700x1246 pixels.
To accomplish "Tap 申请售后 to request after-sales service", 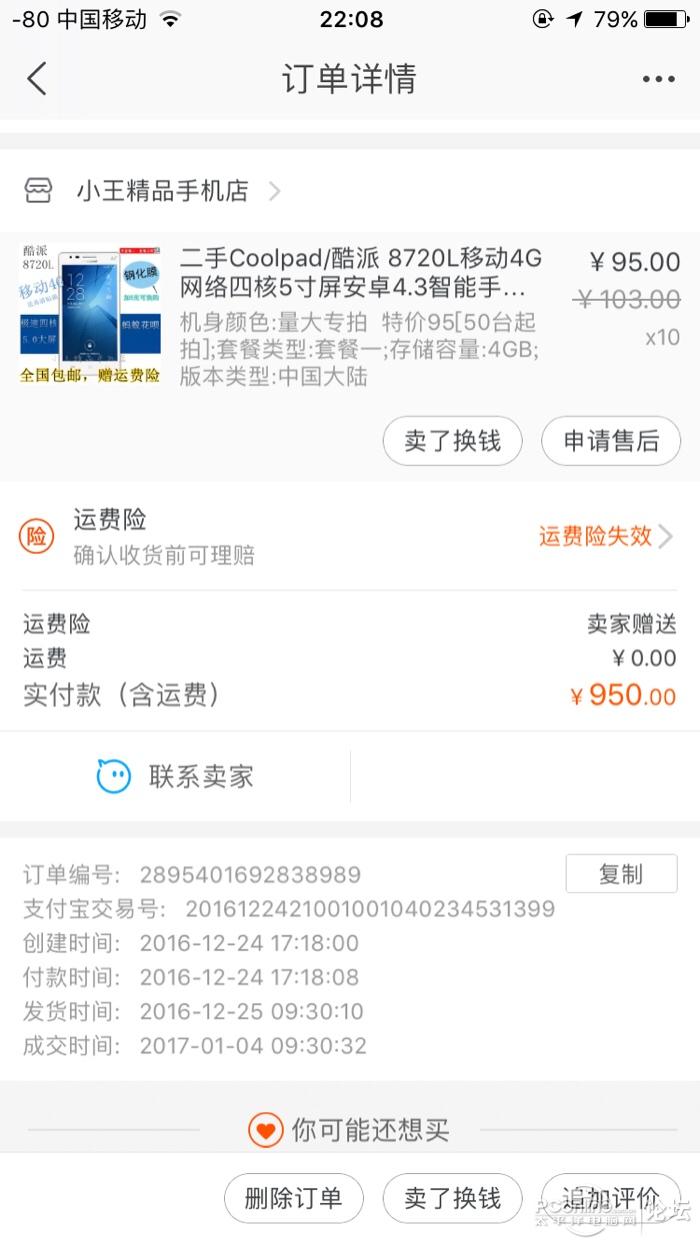I will 610,441.
